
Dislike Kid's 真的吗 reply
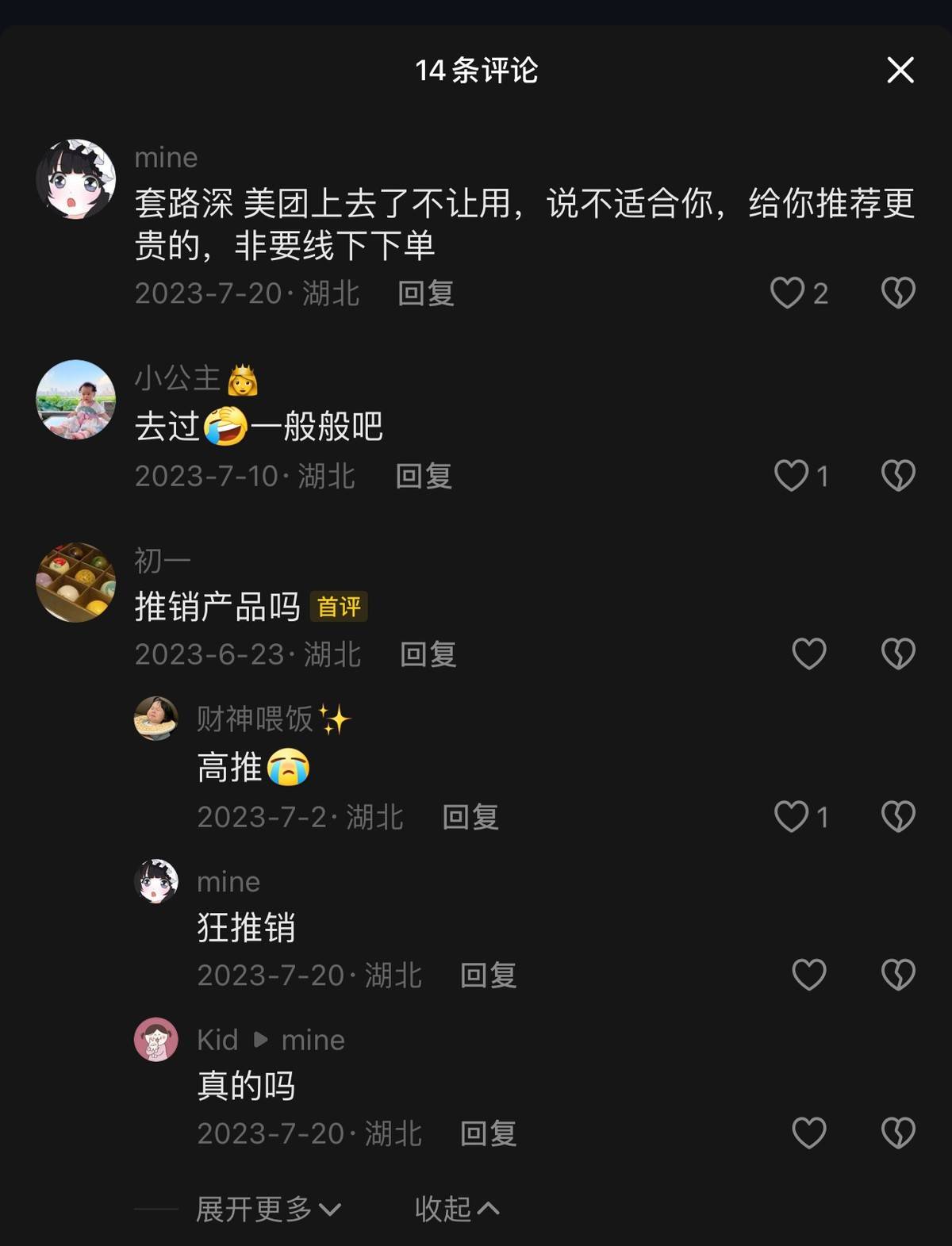[x=898, y=1133]
